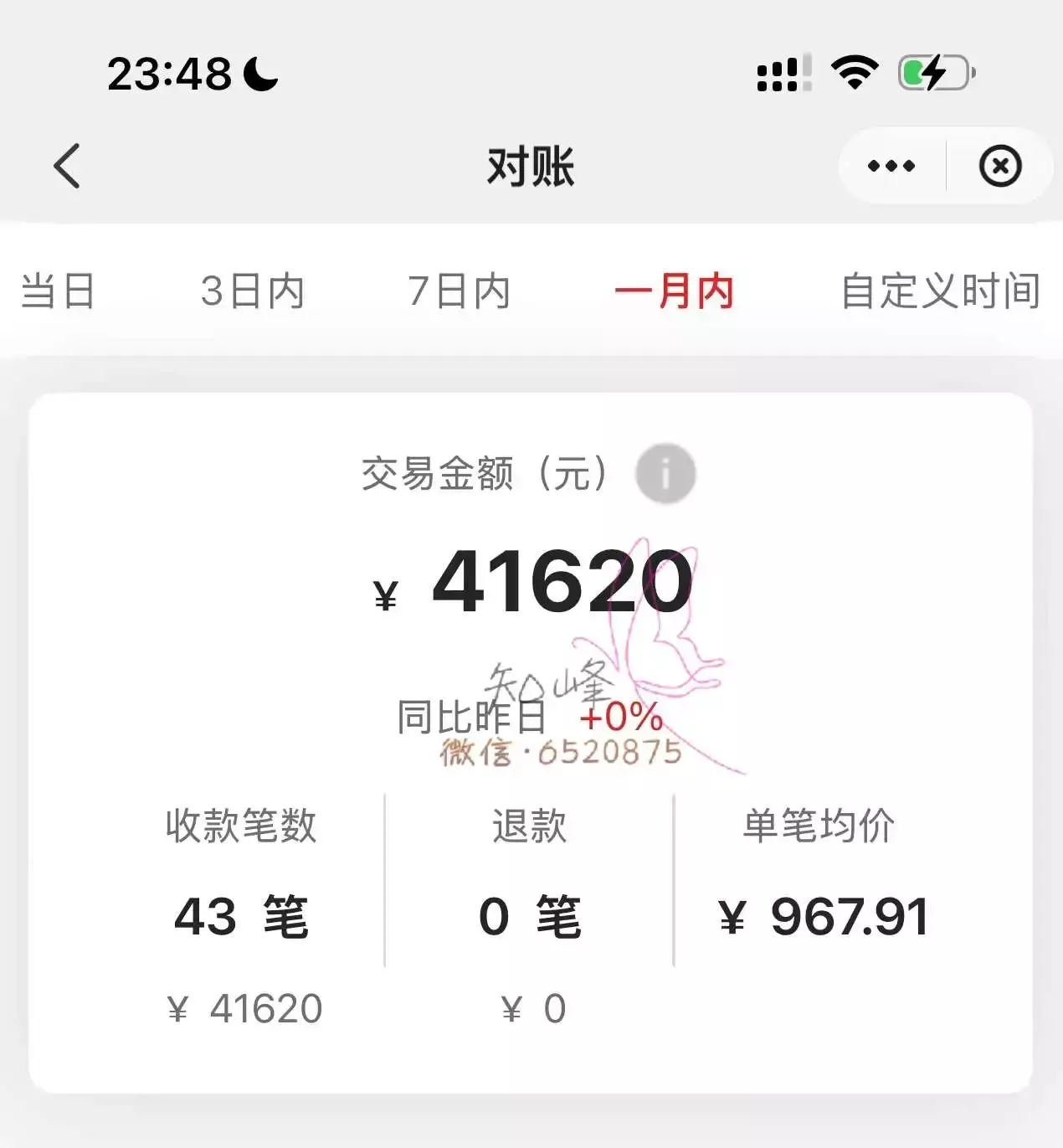Select the 当日 time filter
This screenshot has height=1148, width=1063.
pos(57,291)
